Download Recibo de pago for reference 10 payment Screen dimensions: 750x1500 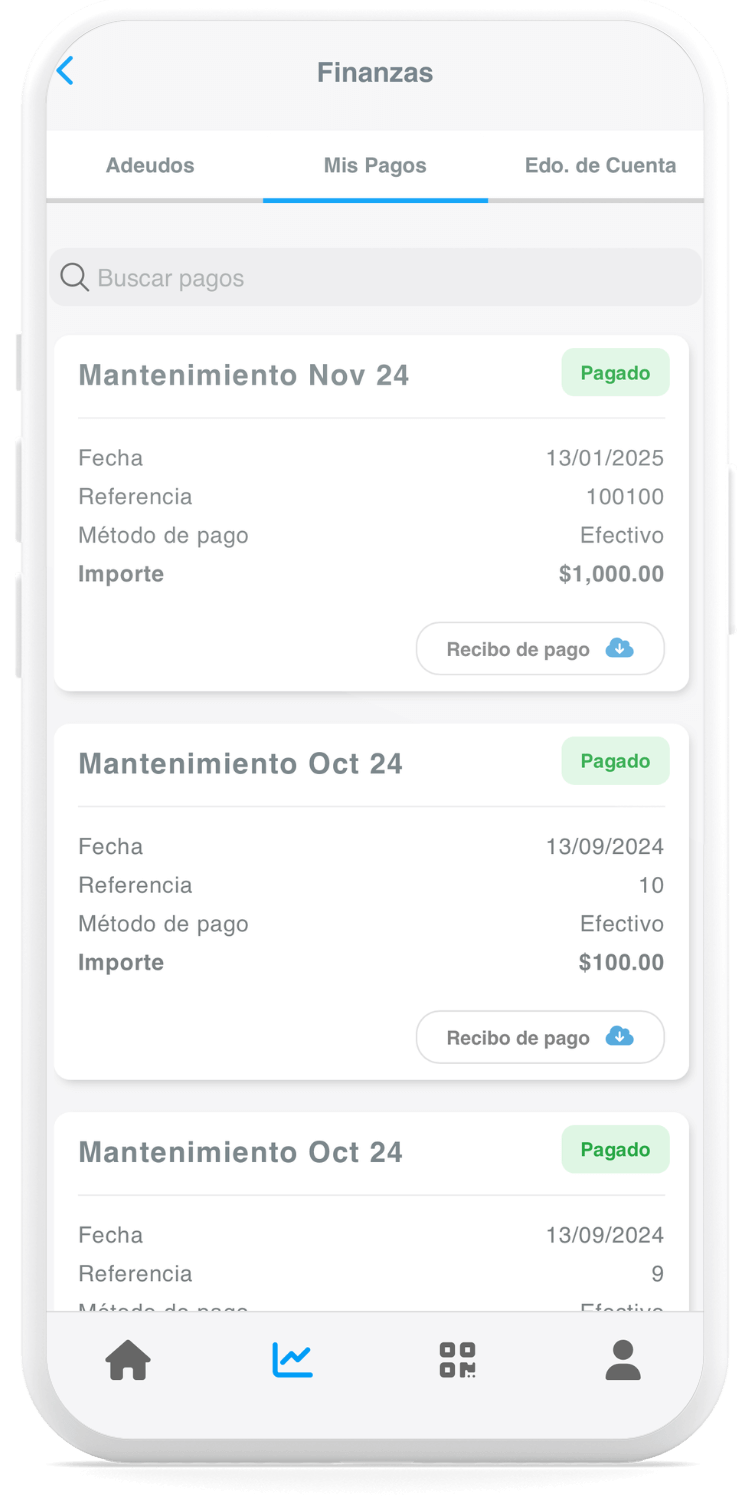(x=540, y=1037)
